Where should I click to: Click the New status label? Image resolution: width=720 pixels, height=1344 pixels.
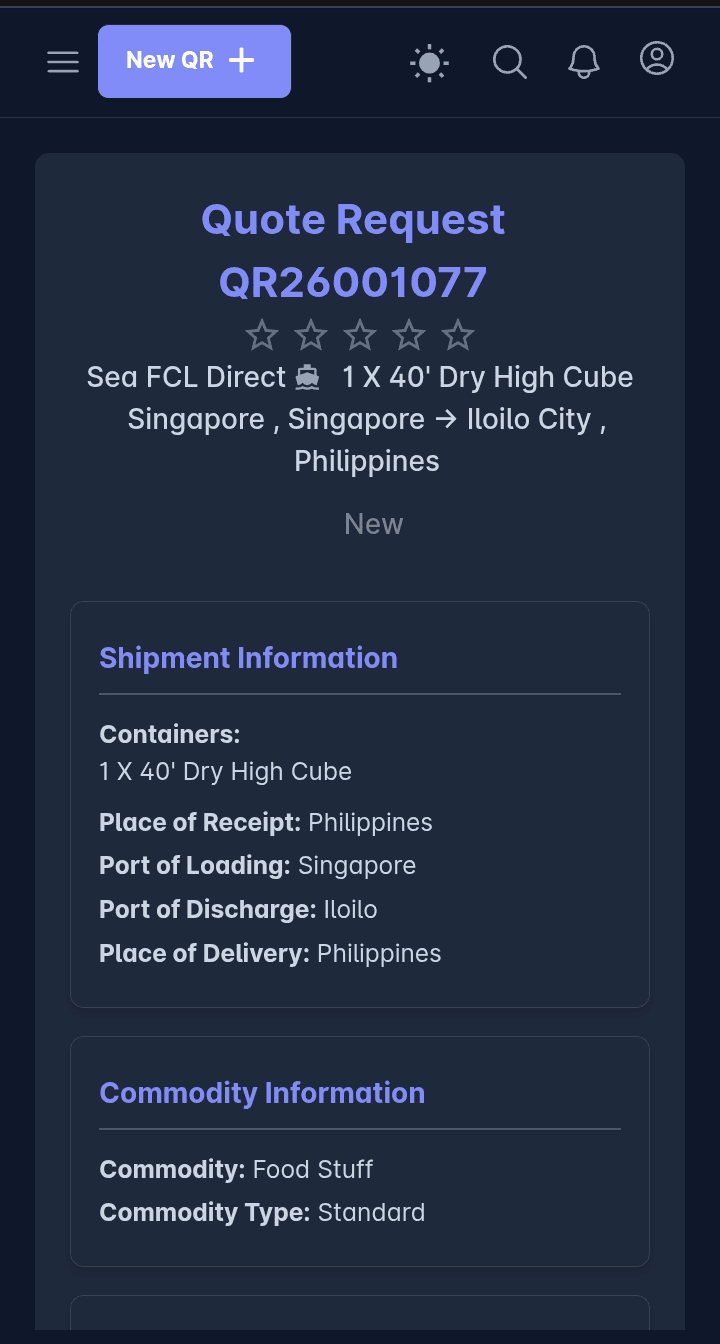pos(373,523)
